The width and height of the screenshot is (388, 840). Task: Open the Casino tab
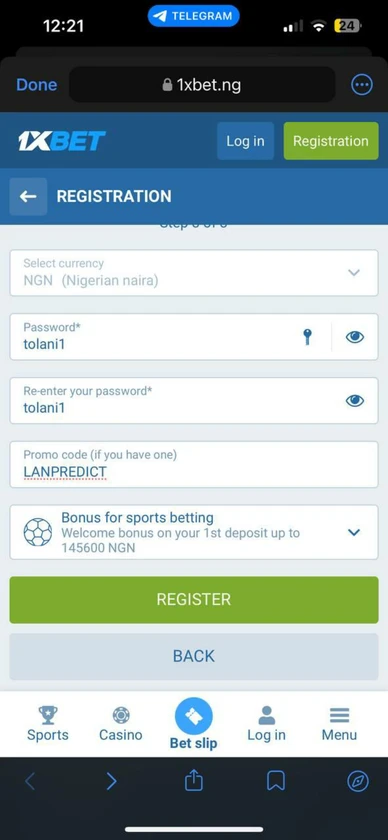(x=121, y=724)
